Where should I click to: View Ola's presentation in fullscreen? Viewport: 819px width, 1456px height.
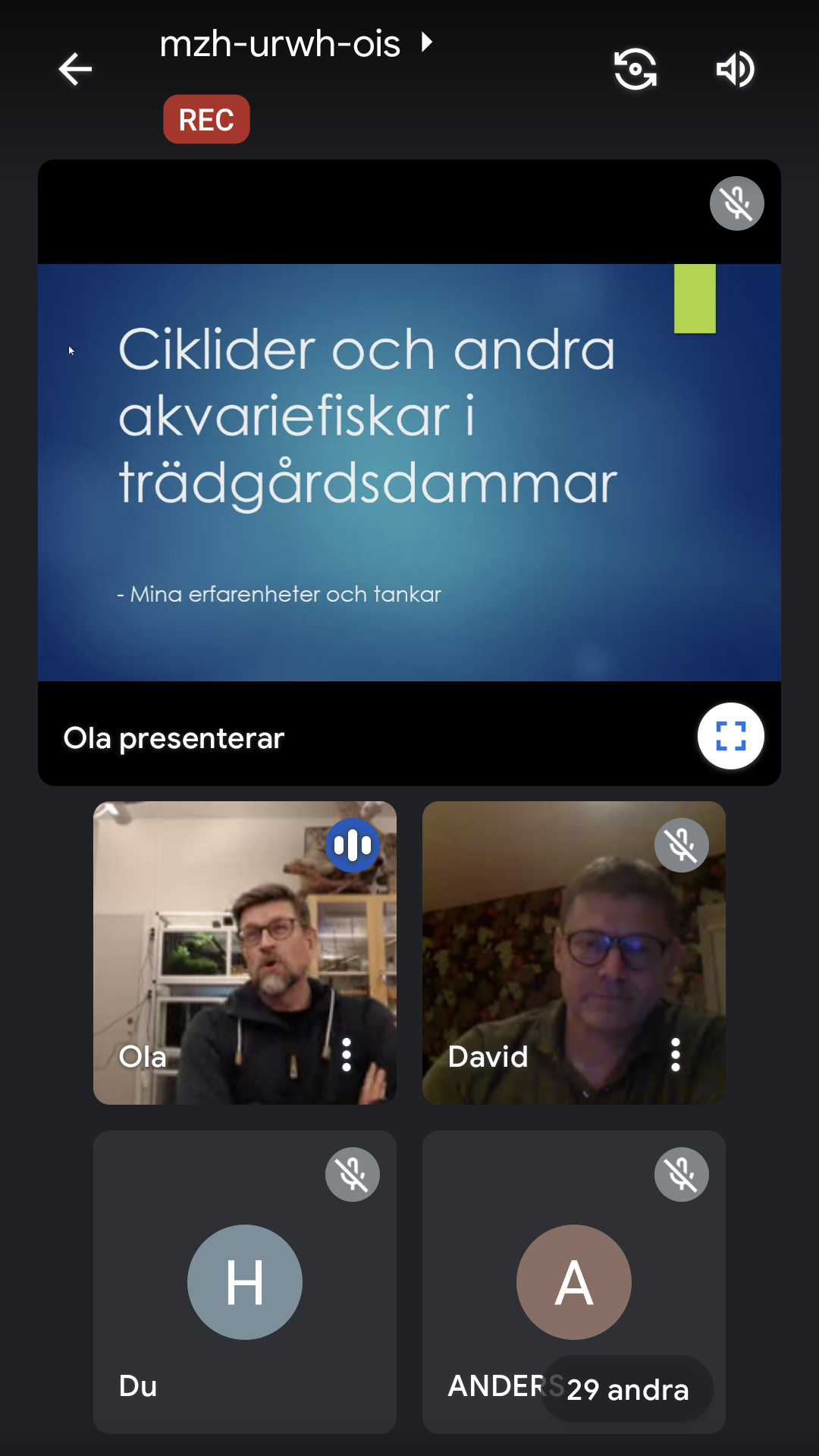click(x=730, y=736)
